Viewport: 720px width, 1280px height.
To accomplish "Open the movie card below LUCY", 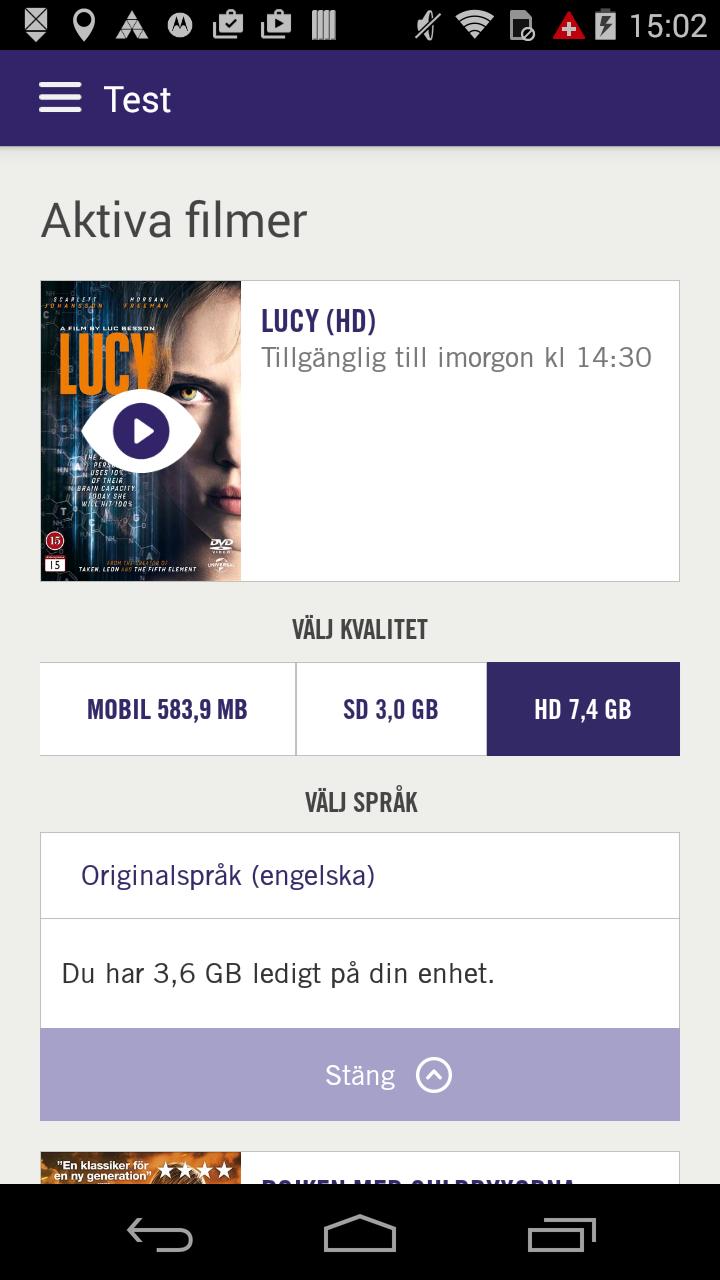I will (359, 1168).
